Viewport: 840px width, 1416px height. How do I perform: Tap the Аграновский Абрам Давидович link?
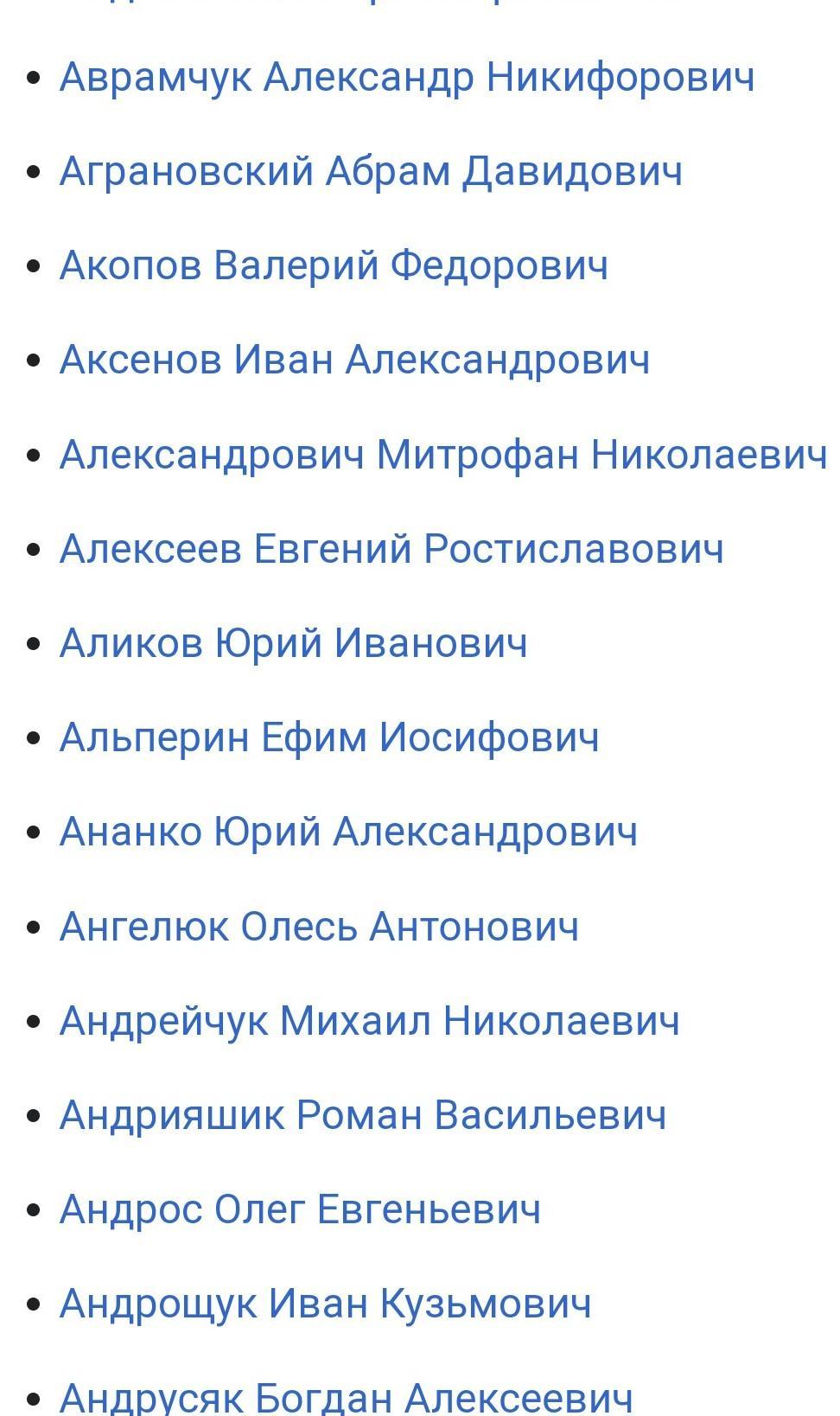pos(371,171)
